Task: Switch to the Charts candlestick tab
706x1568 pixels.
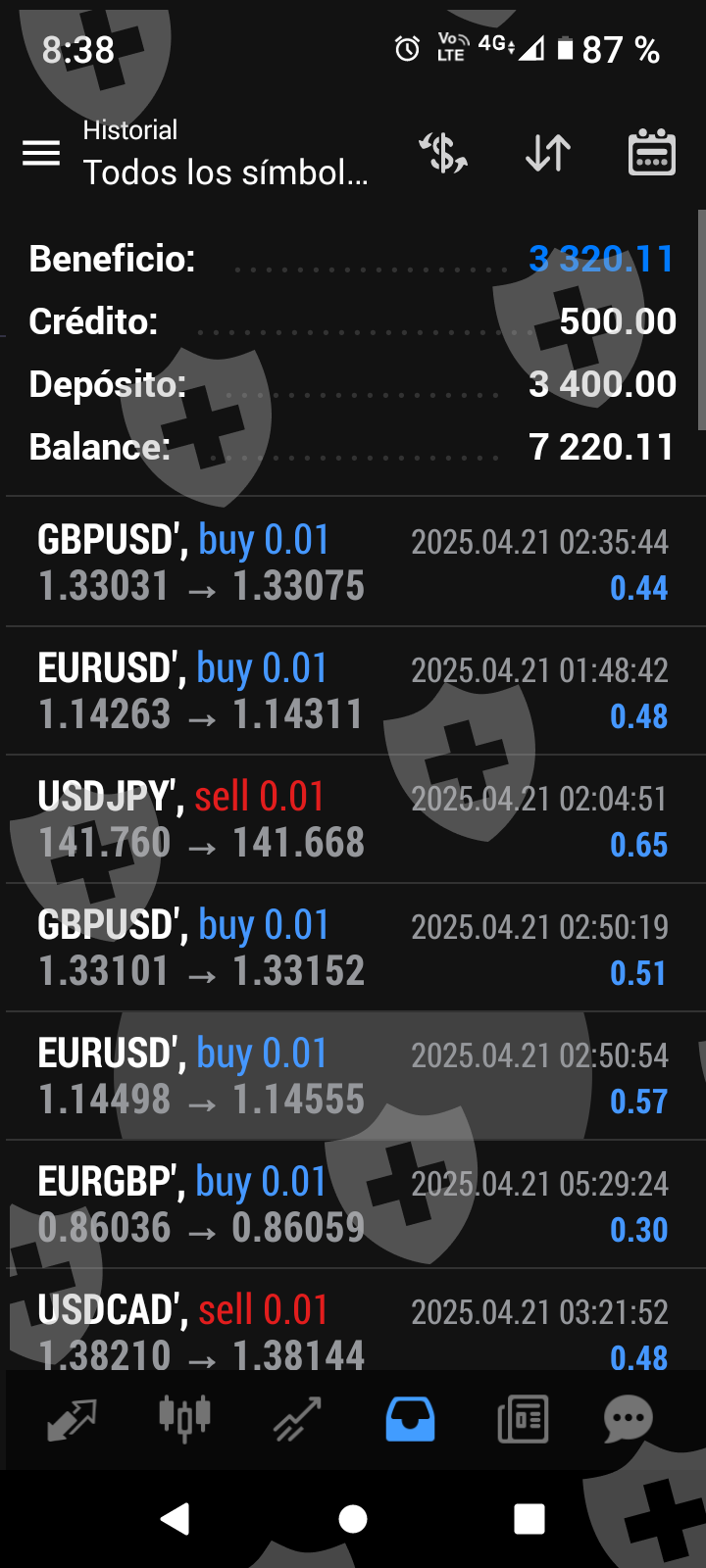Action: point(184,1419)
